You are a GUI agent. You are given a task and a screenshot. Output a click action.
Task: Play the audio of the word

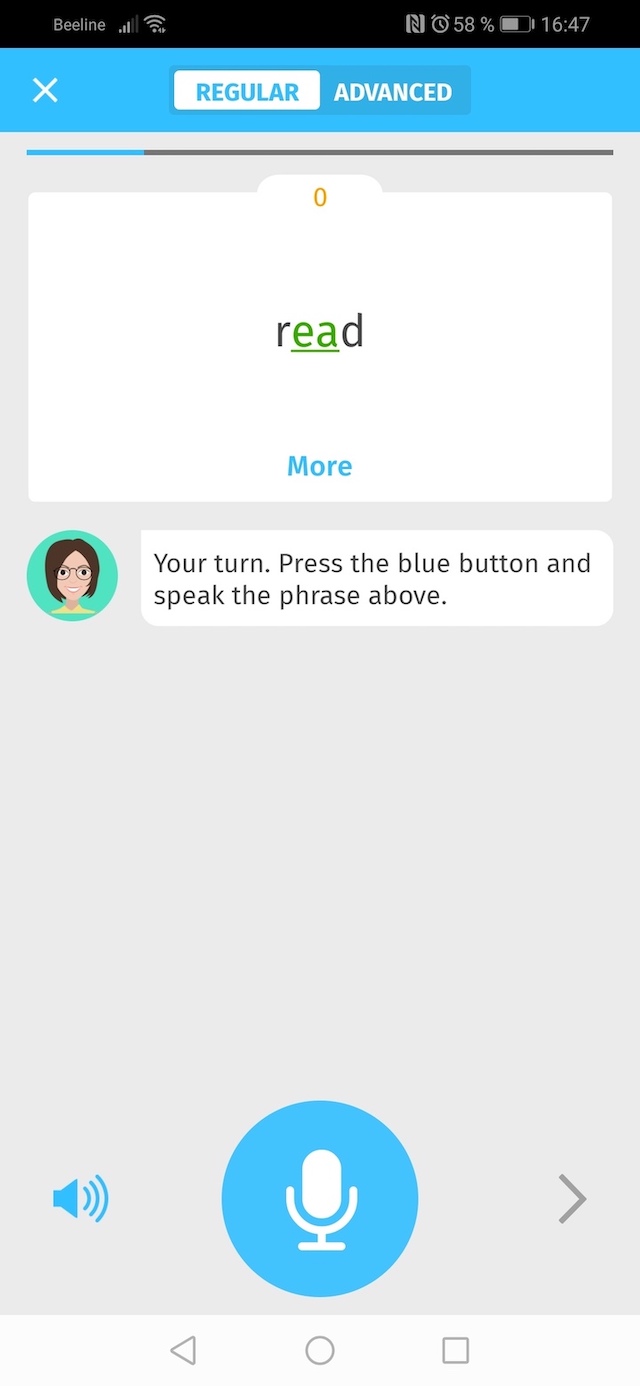coord(80,1198)
